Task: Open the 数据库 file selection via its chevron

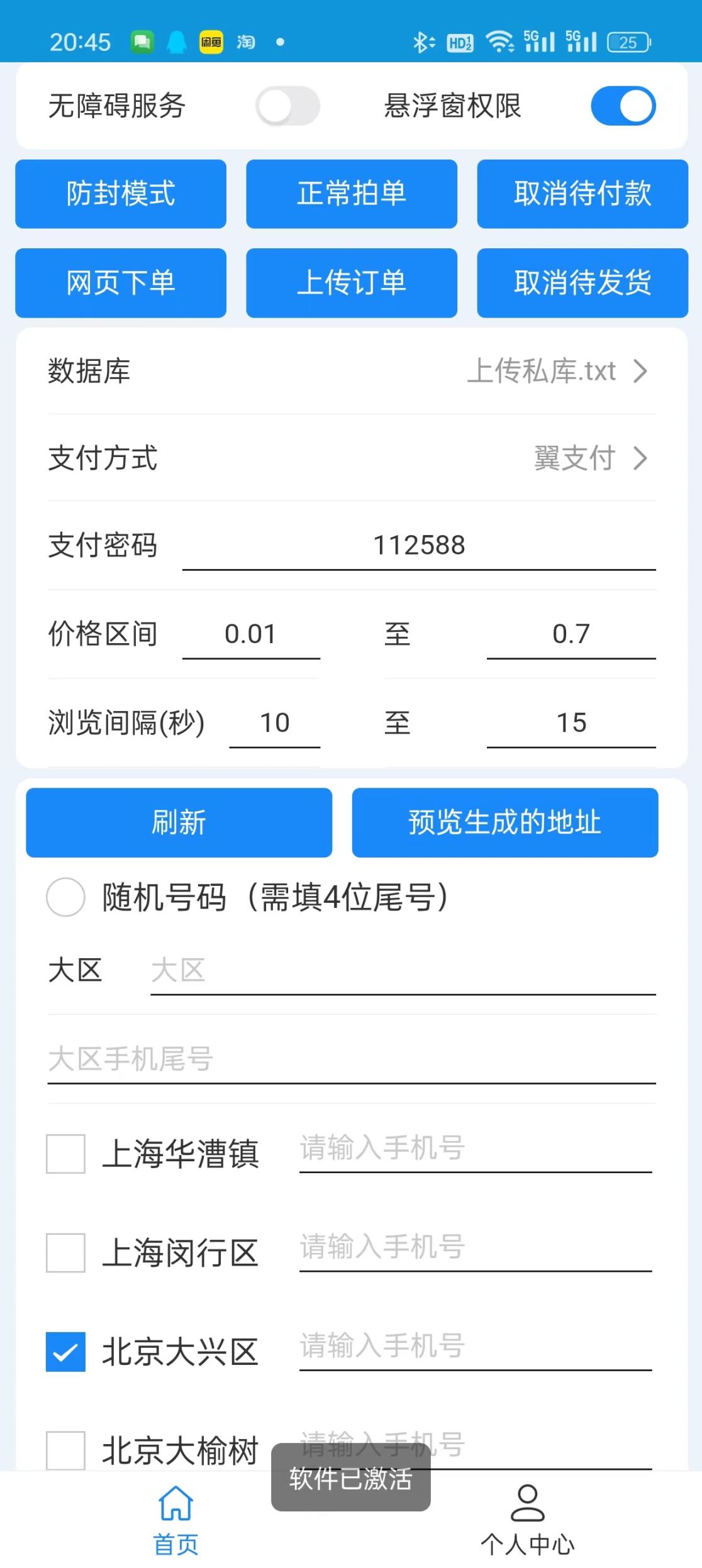Action: coord(640,371)
